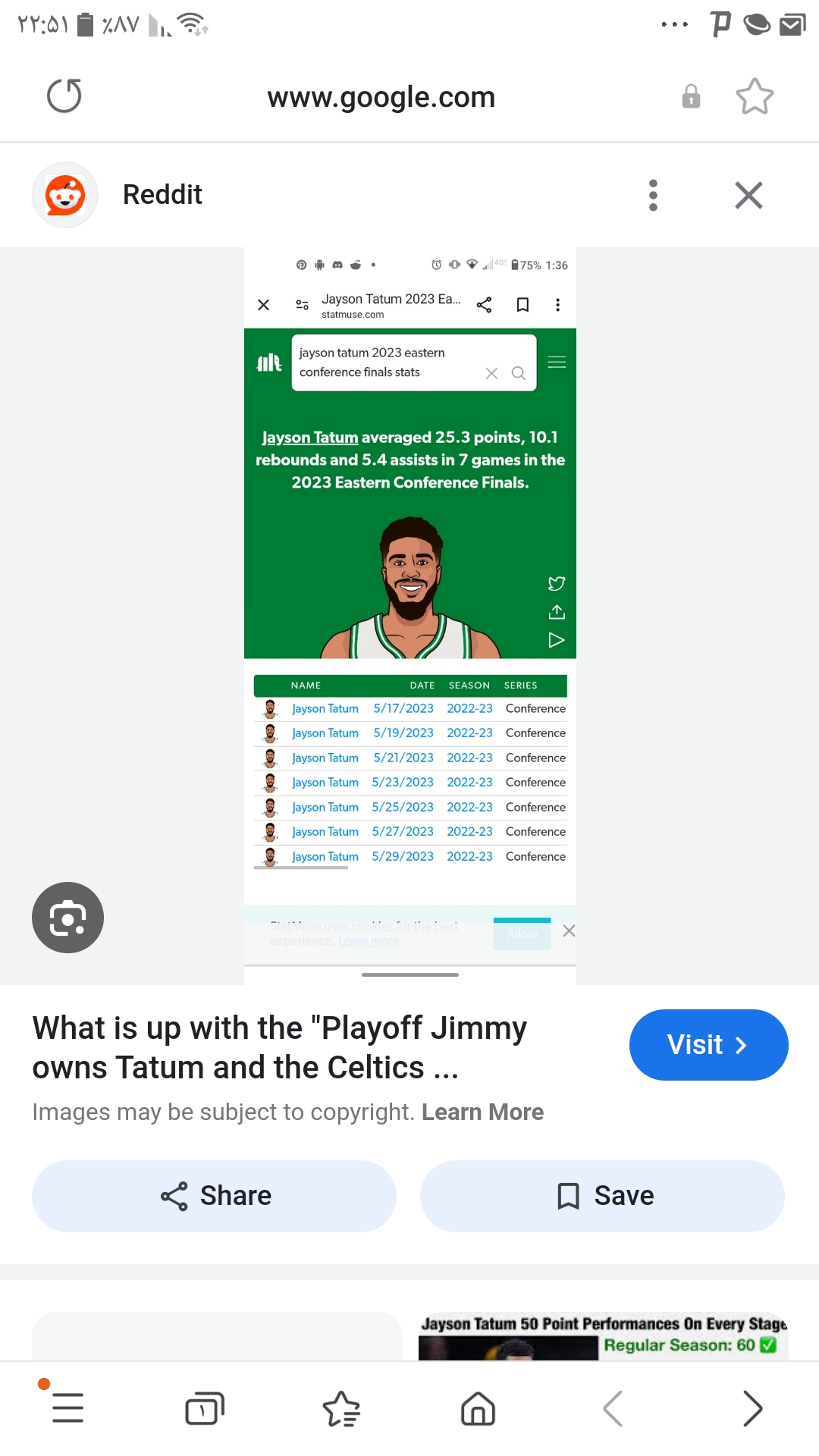
Task: Open the Reddit source by its logo
Action: tap(65, 195)
